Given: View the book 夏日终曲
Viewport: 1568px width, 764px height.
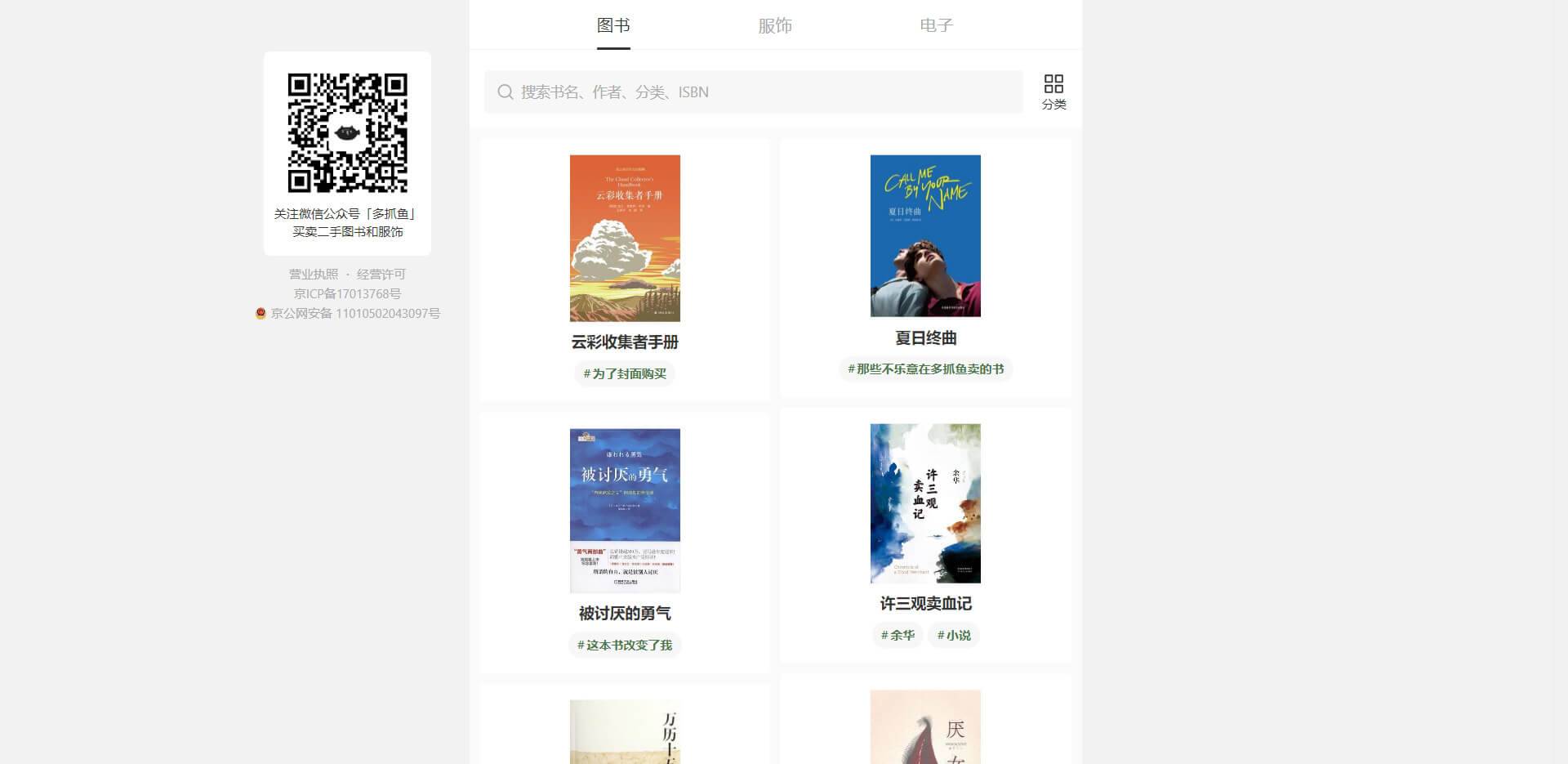Looking at the screenshot, I should (925, 235).
